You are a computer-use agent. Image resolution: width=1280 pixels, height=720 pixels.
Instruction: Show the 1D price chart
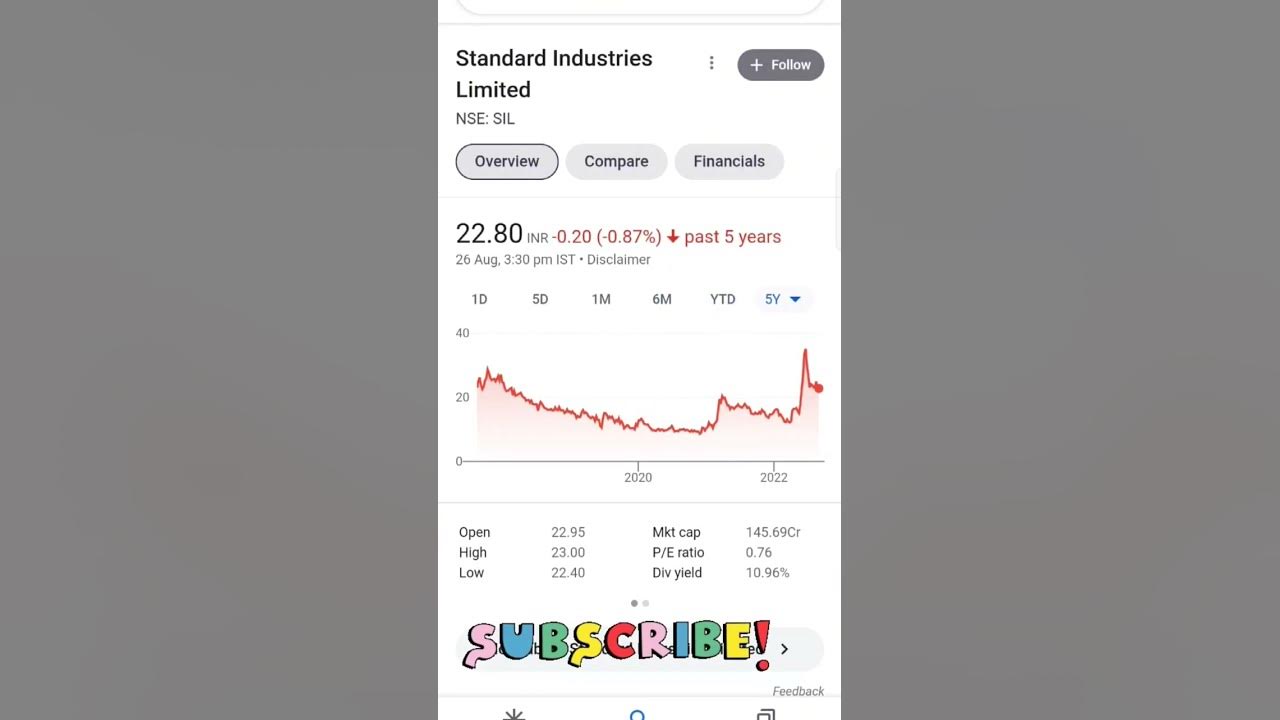tap(479, 299)
